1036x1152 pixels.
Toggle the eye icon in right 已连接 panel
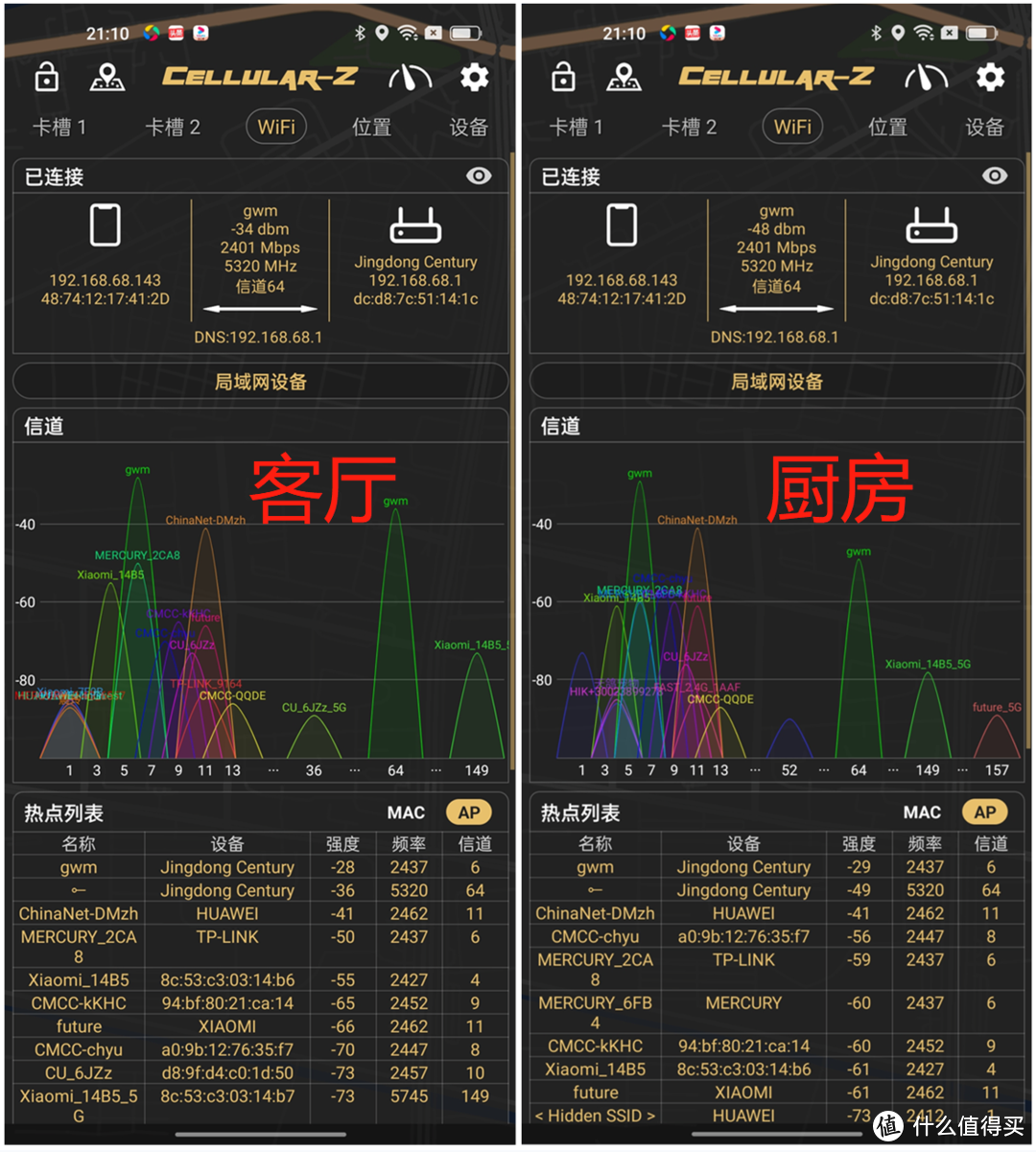pos(994,176)
